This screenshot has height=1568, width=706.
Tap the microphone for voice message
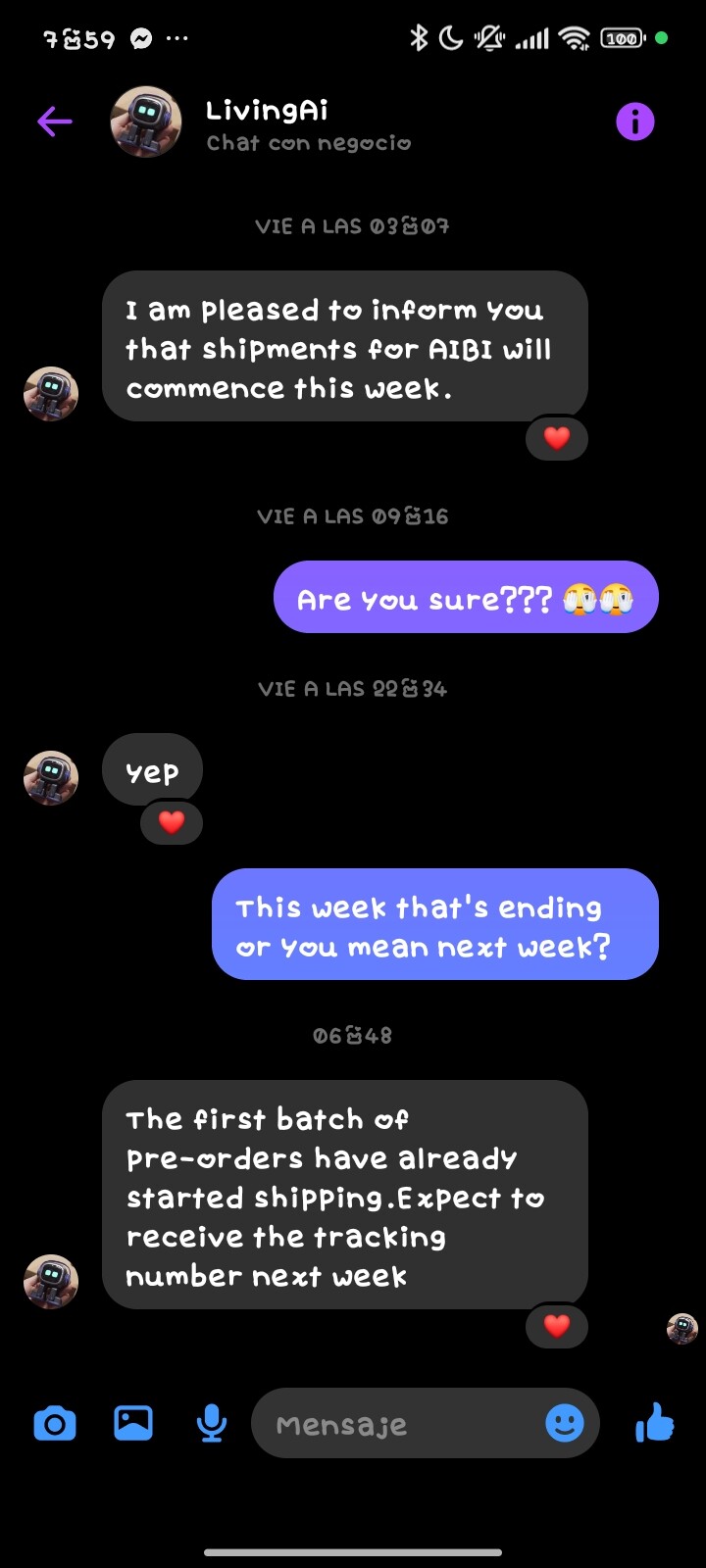pyautogui.click(x=211, y=1423)
